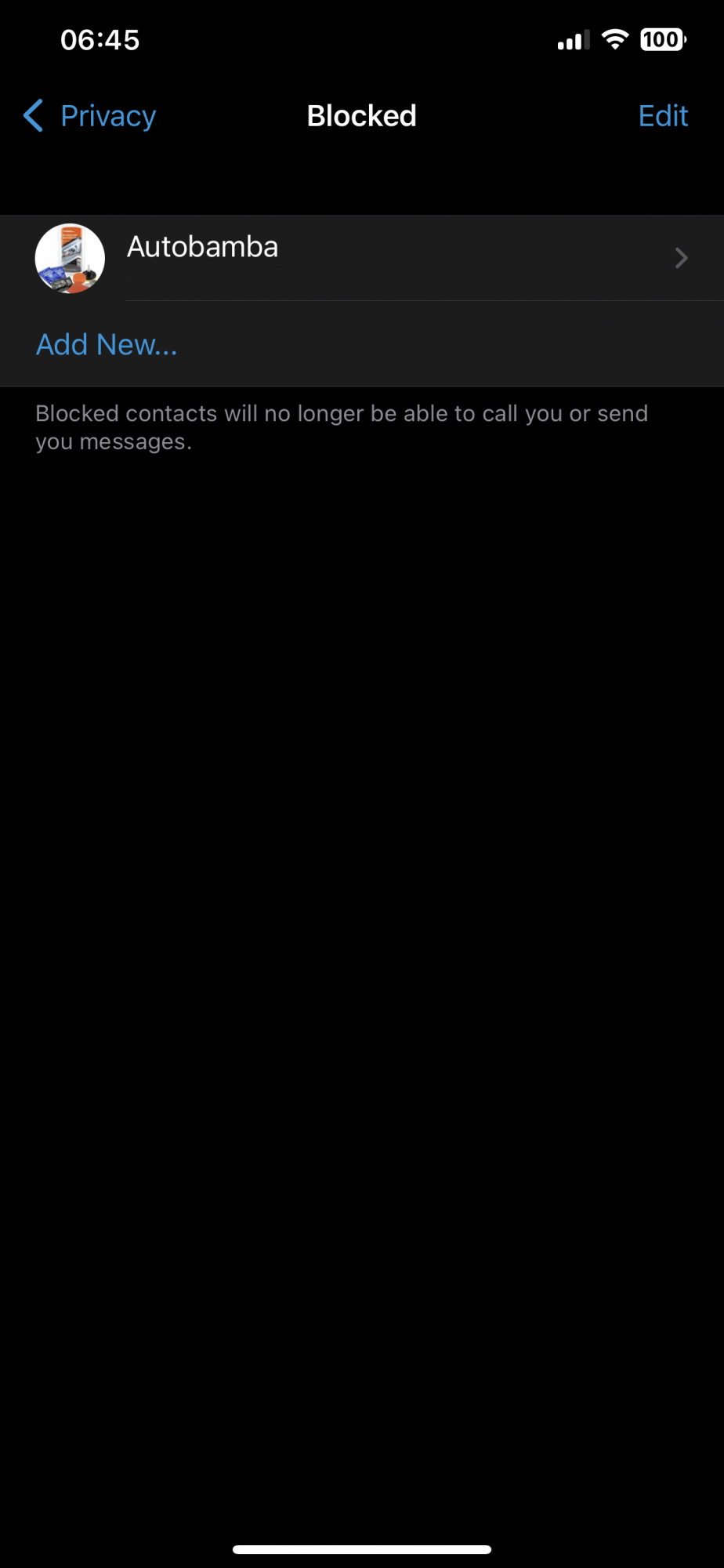724x1568 pixels.
Task: Go back to Privacy settings
Action: click(89, 116)
